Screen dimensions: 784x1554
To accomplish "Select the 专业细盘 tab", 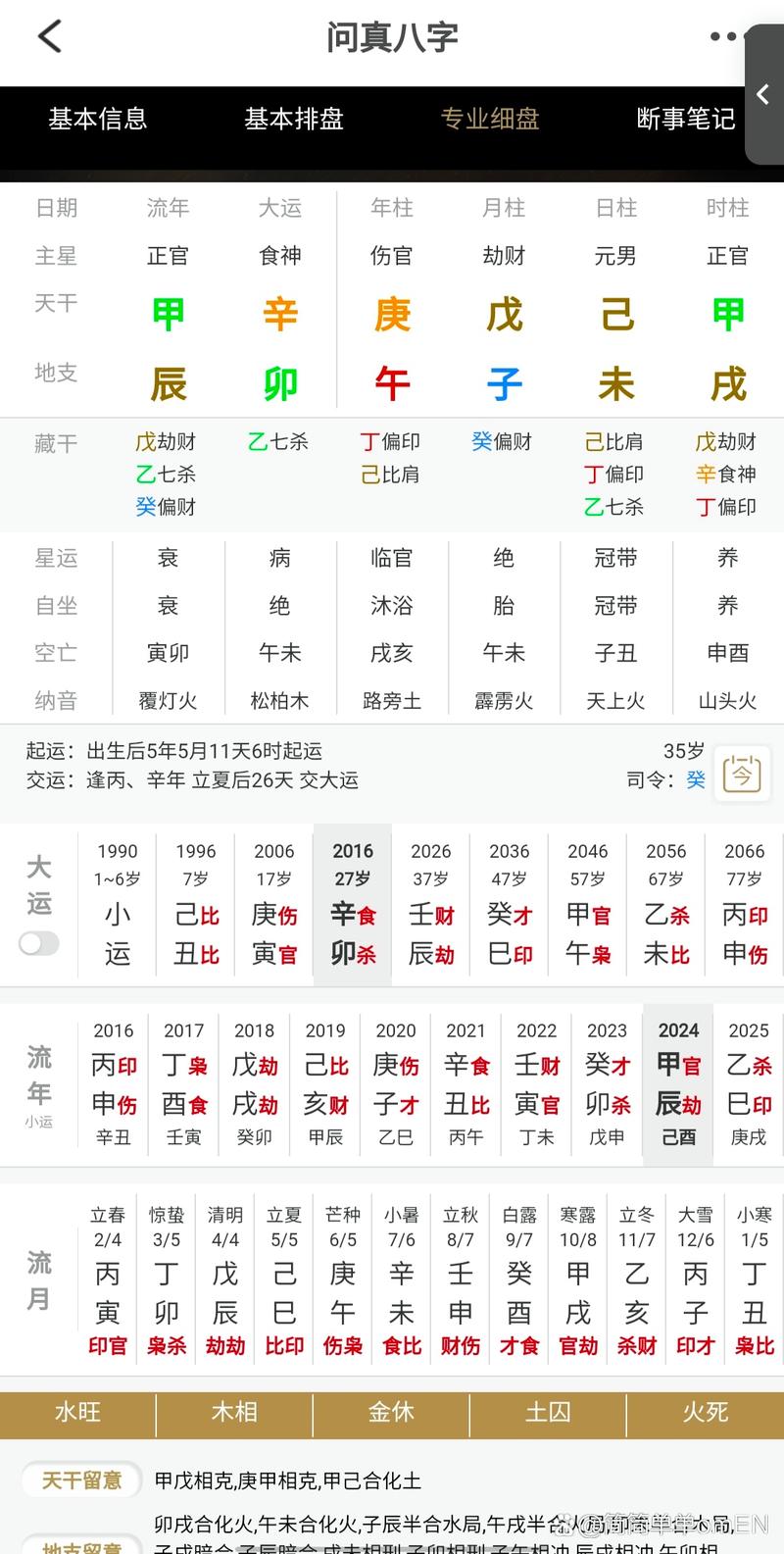I will [x=490, y=119].
